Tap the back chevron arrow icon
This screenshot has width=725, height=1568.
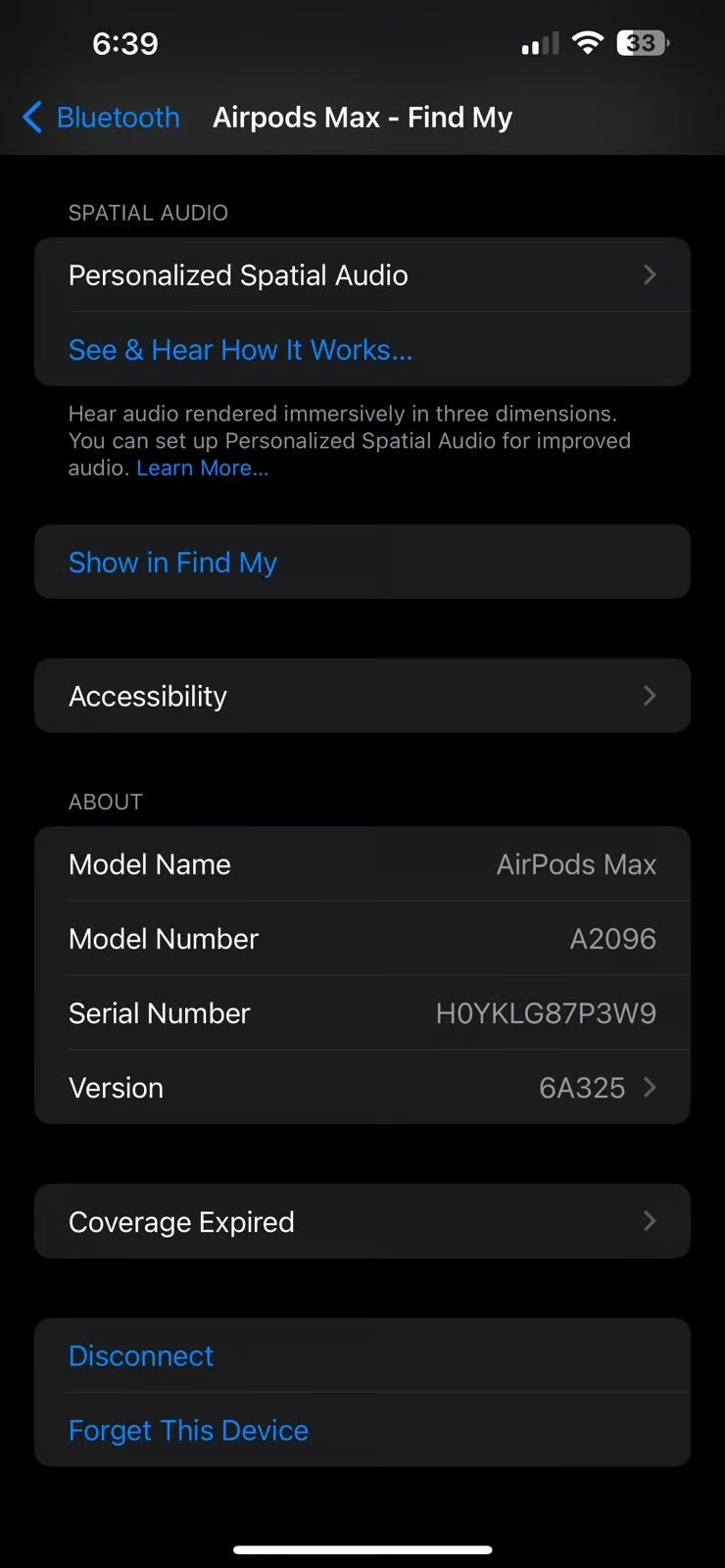pos(31,117)
